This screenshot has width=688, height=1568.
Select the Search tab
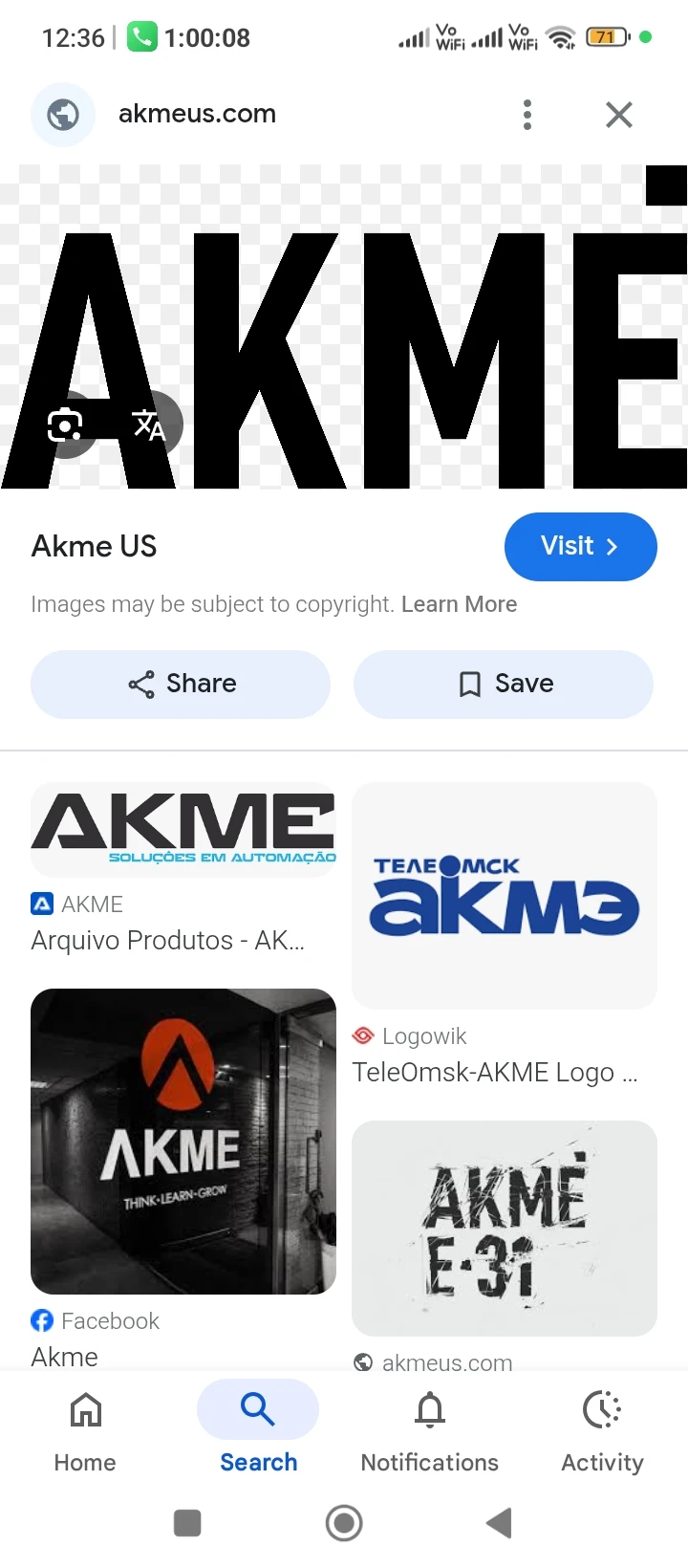pos(258,1427)
